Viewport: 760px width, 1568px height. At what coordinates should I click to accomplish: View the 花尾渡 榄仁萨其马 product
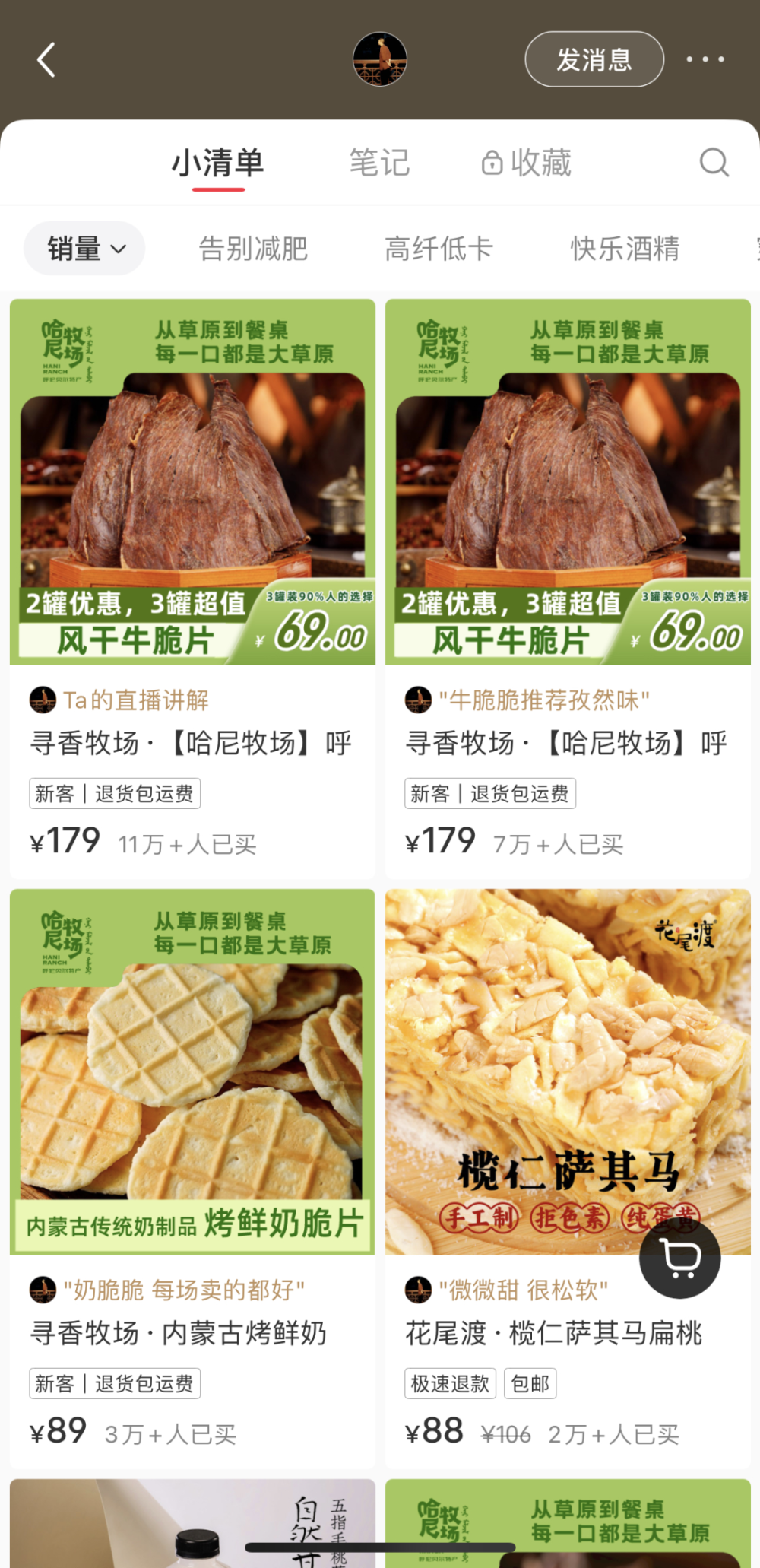coord(532,1072)
